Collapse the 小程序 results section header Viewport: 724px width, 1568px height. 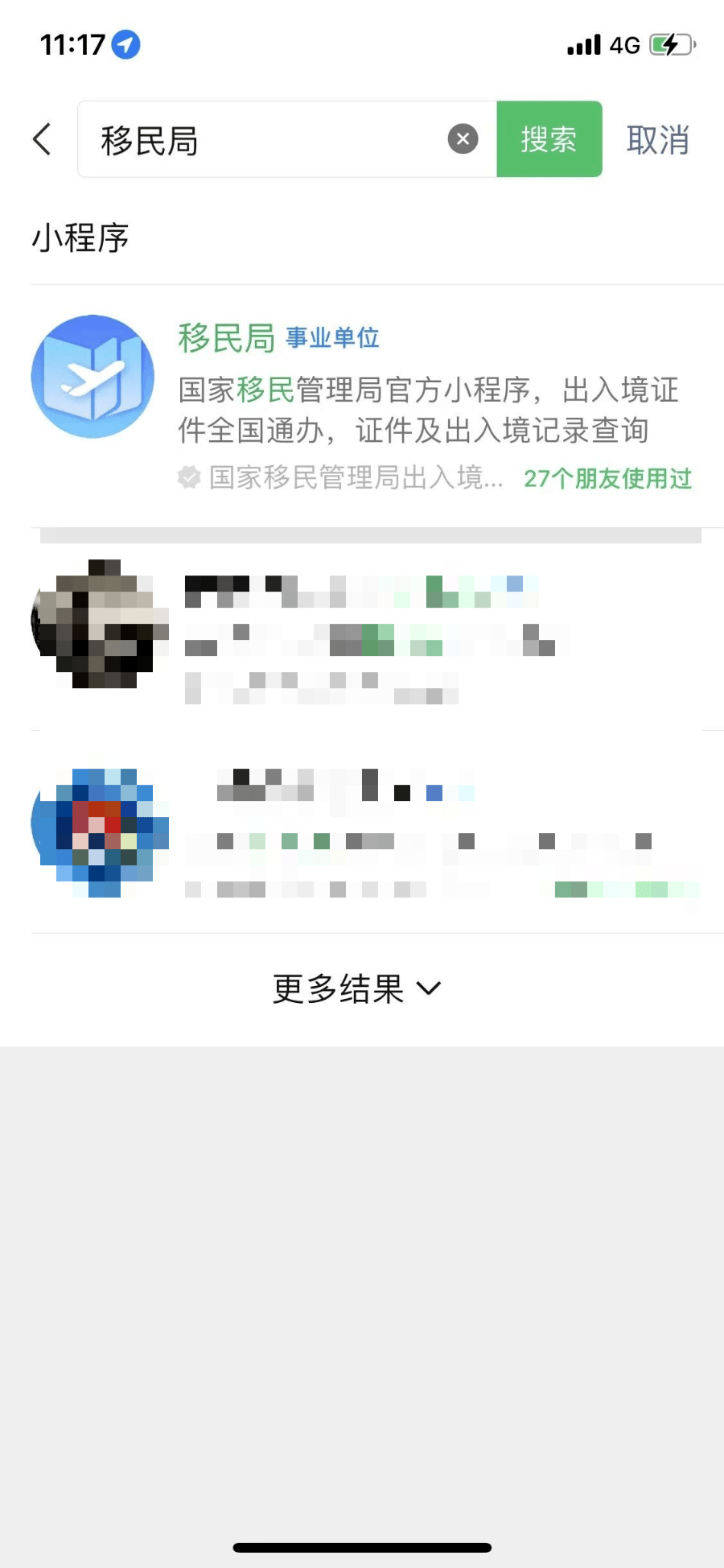(x=81, y=237)
